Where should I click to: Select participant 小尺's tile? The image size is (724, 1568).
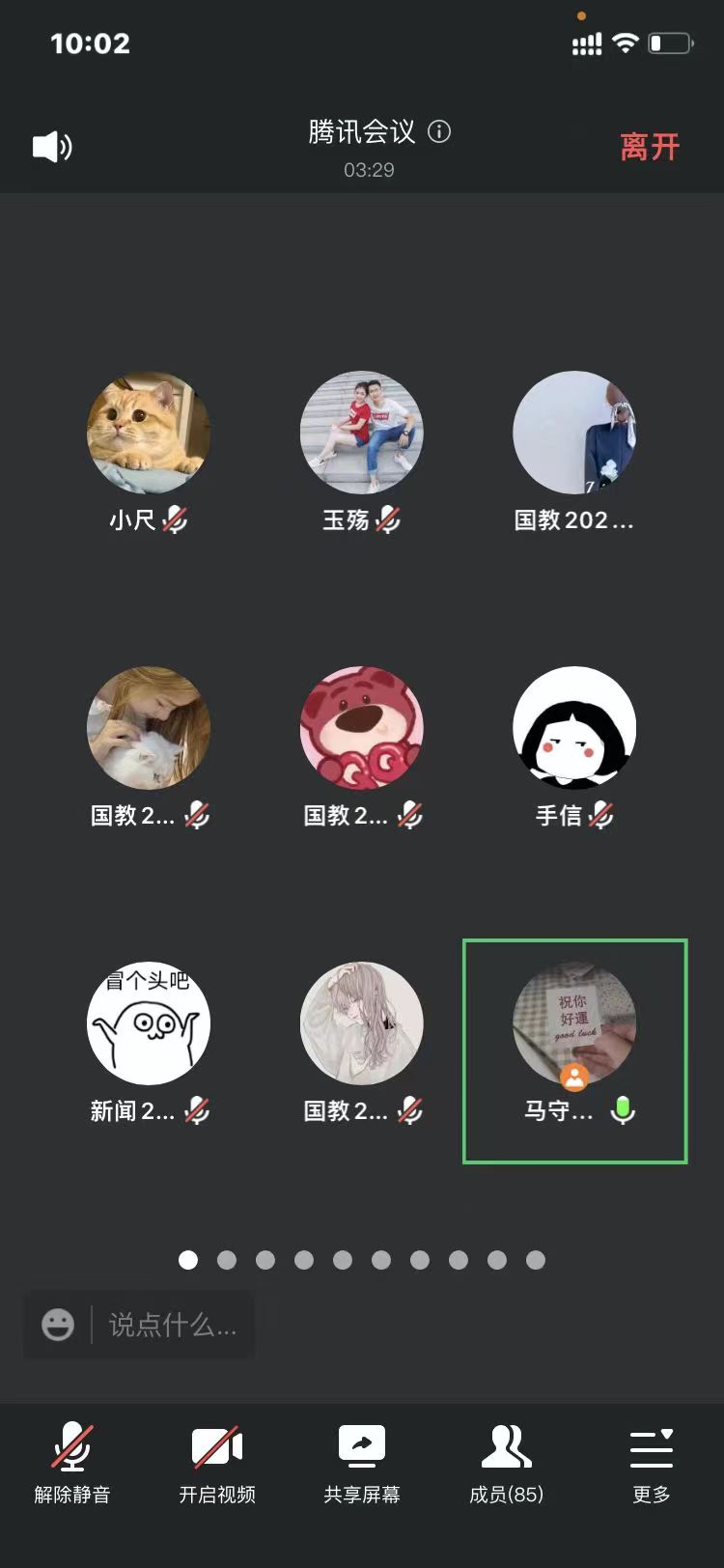click(x=149, y=434)
